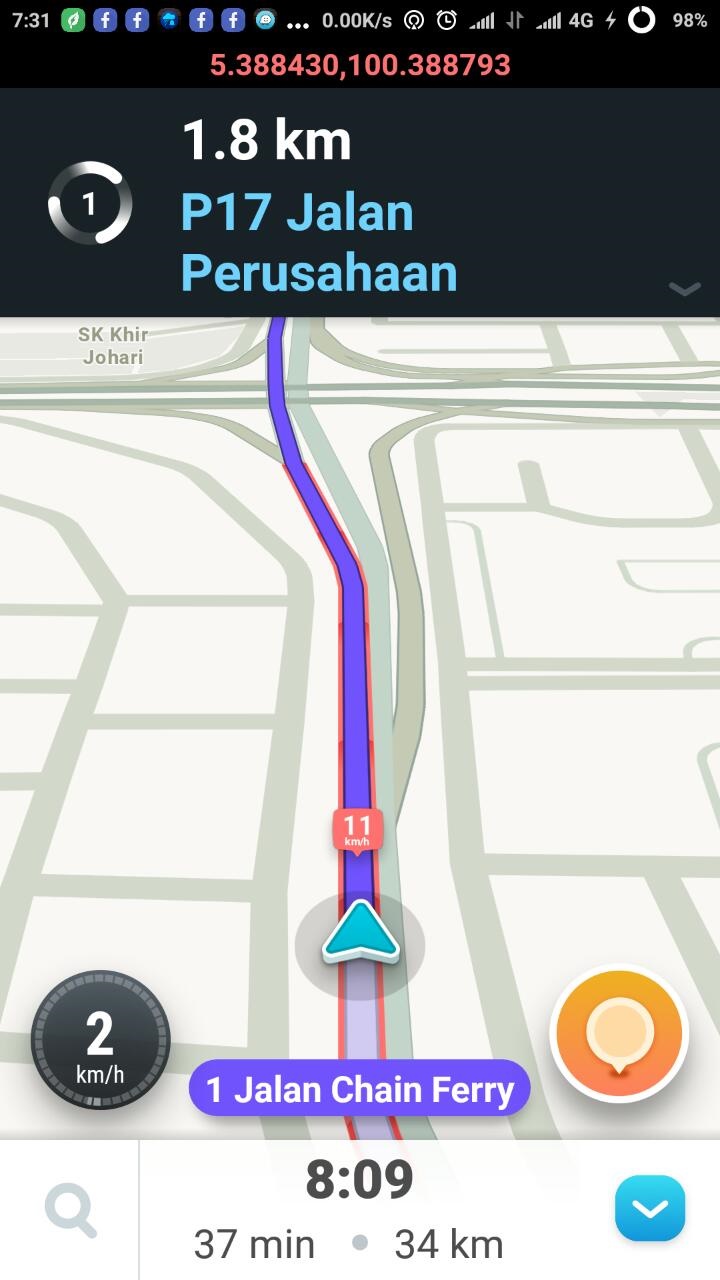Open ETA details showing 8:09 arrival

click(x=360, y=1180)
